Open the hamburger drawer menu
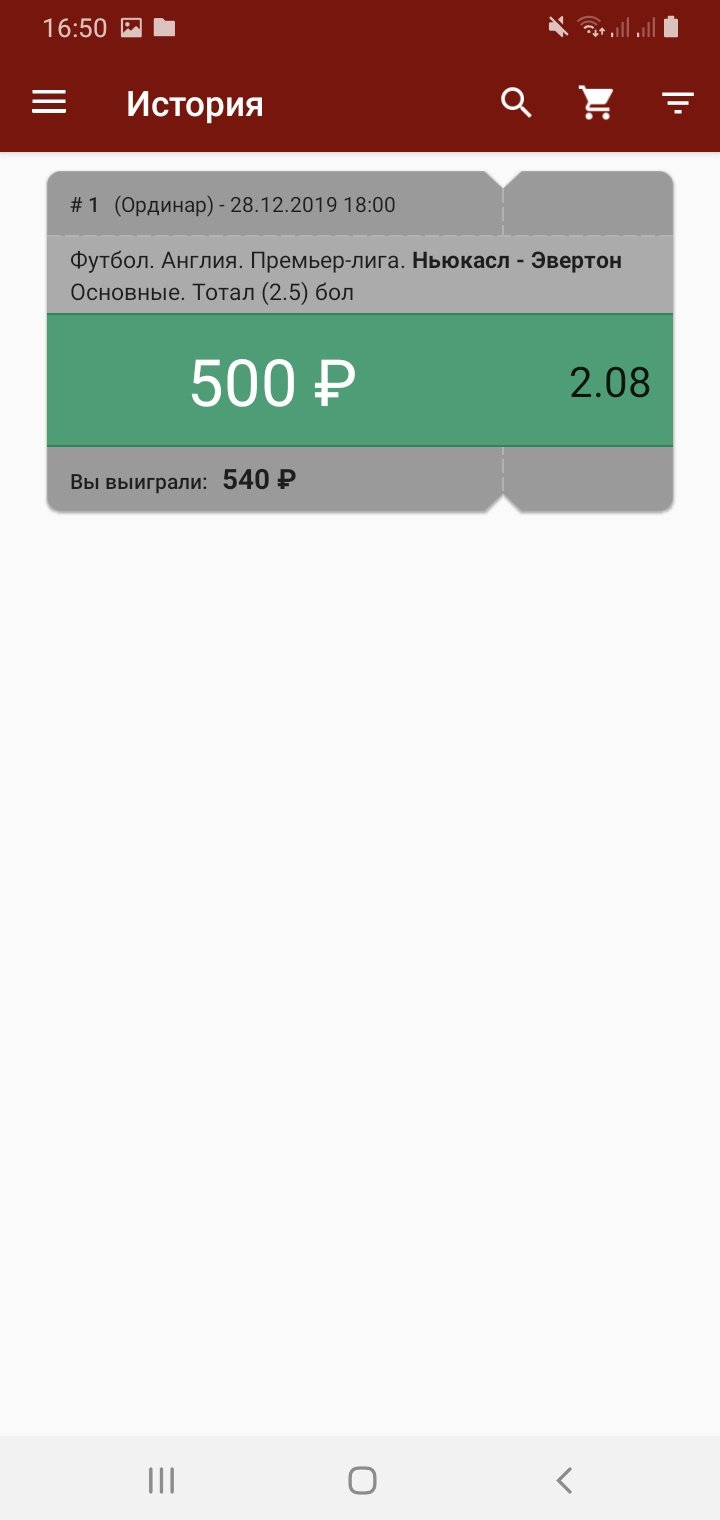This screenshot has width=720, height=1520. [49, 103]
